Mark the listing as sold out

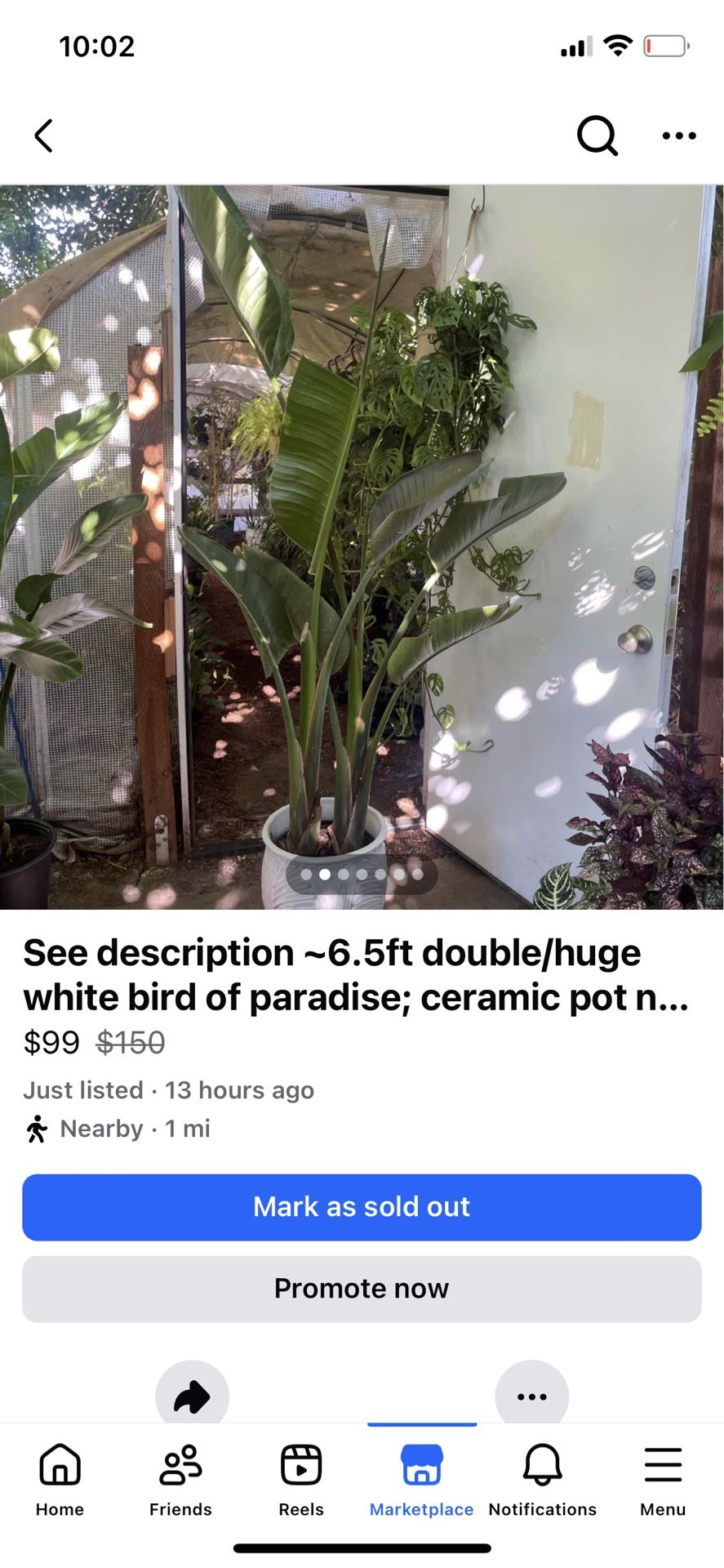click(x=362, y=1207)
